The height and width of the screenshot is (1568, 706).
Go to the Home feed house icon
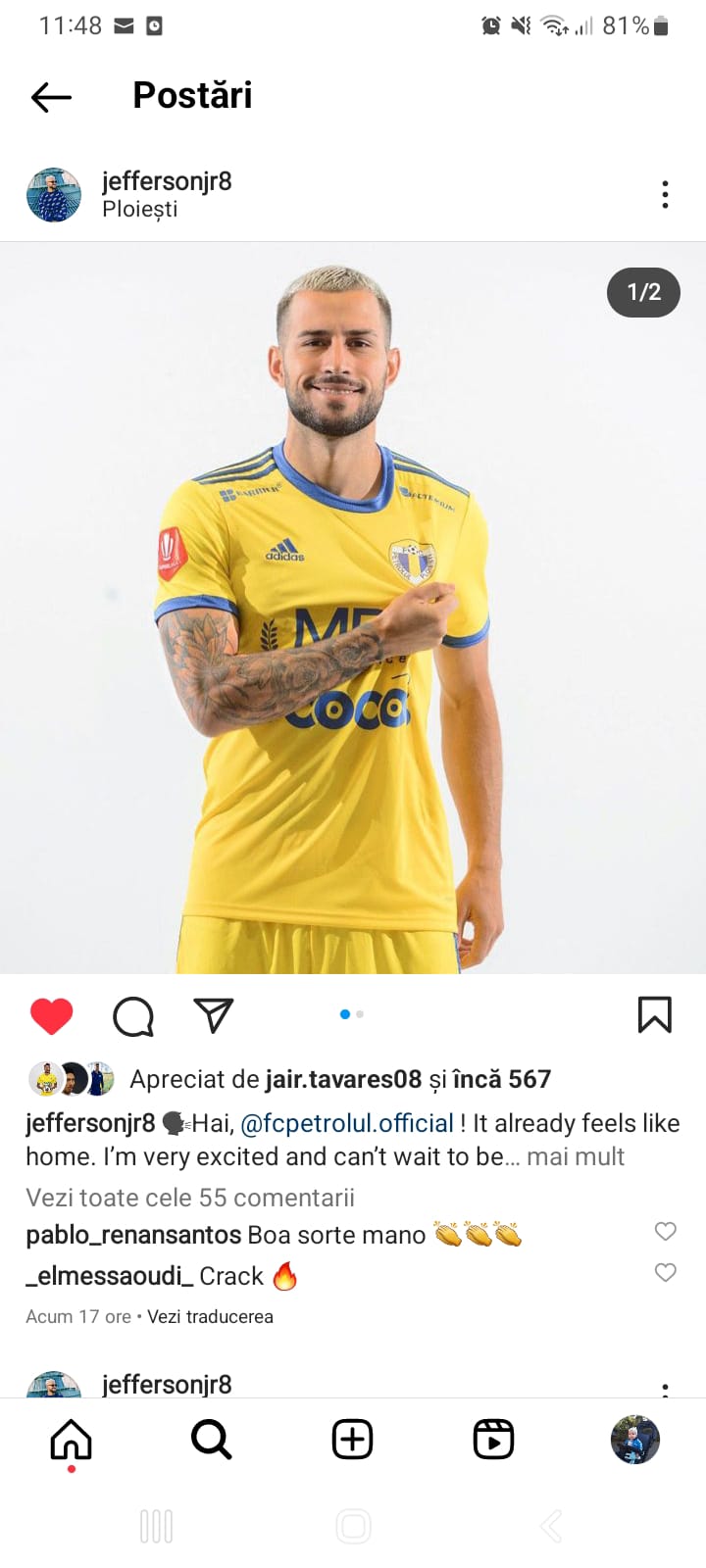tap(70, 1438)
